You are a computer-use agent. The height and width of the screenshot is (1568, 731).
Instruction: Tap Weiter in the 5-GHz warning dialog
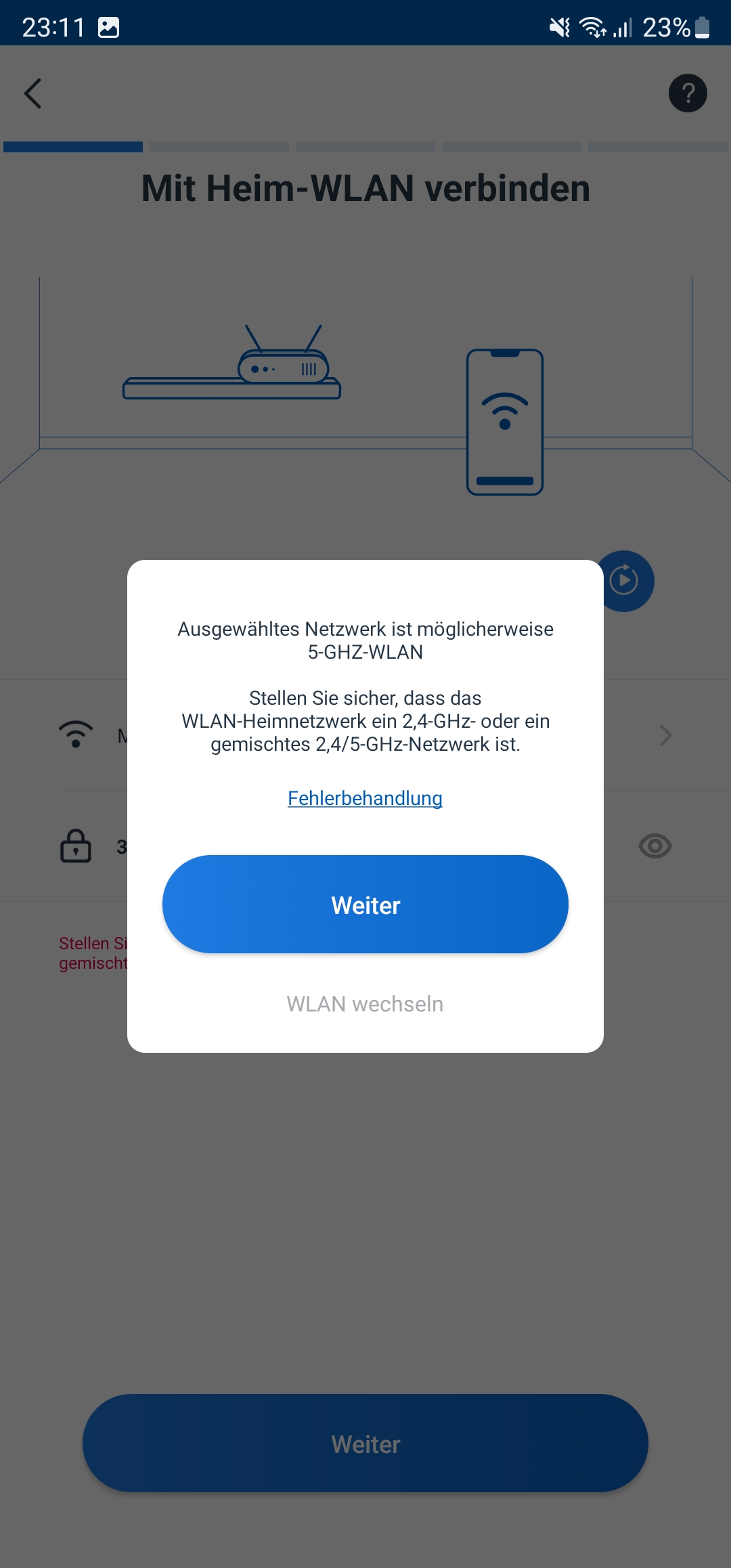pos(365,905)
